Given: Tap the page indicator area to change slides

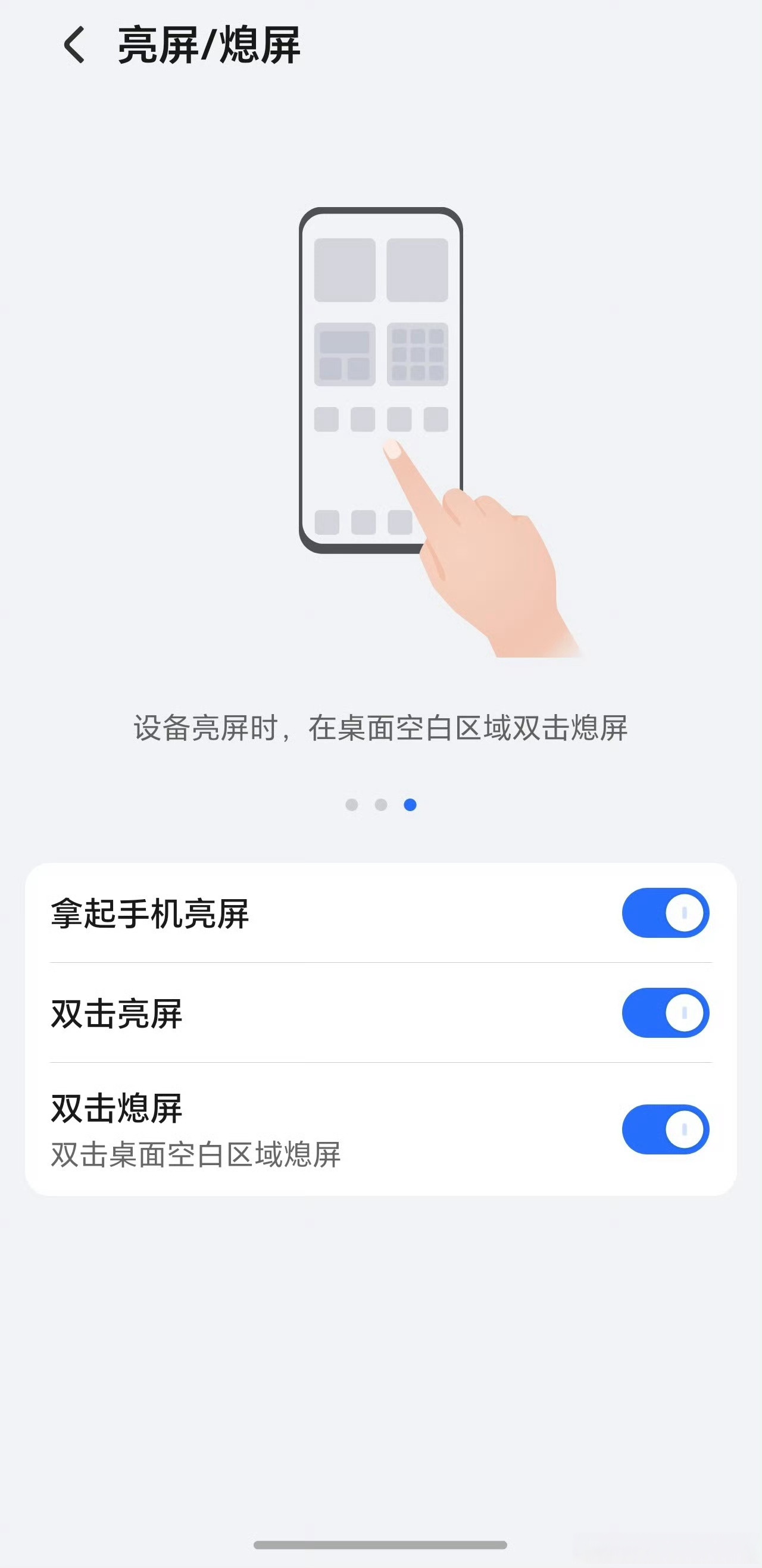Looking at the screenshot, I should pyautogui.click(x=380, y=805).
